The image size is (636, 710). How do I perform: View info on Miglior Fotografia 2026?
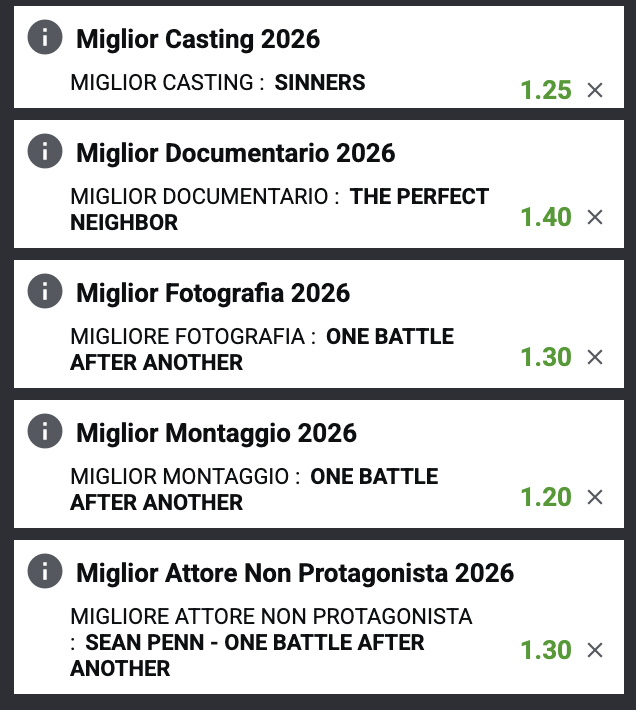[x=45, y=292]
